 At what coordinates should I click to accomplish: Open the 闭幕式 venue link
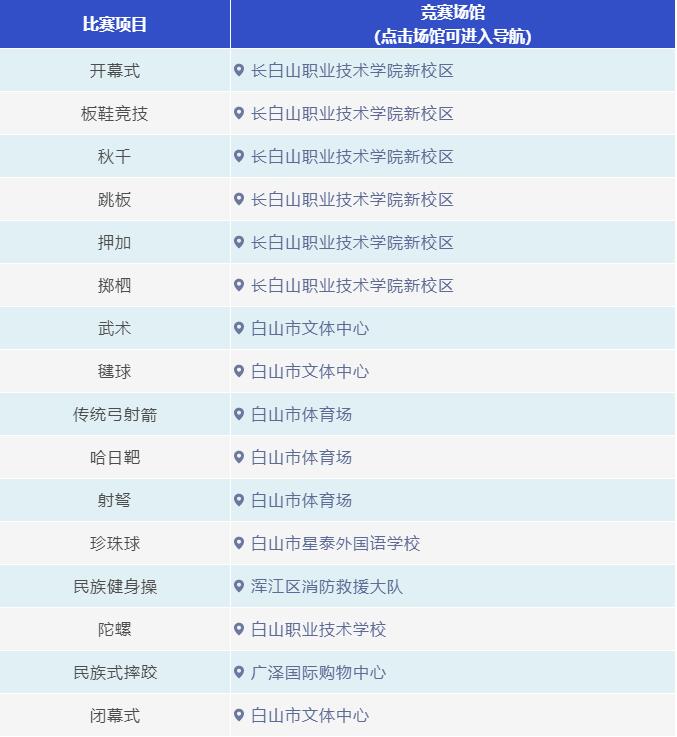pos(309,716)
